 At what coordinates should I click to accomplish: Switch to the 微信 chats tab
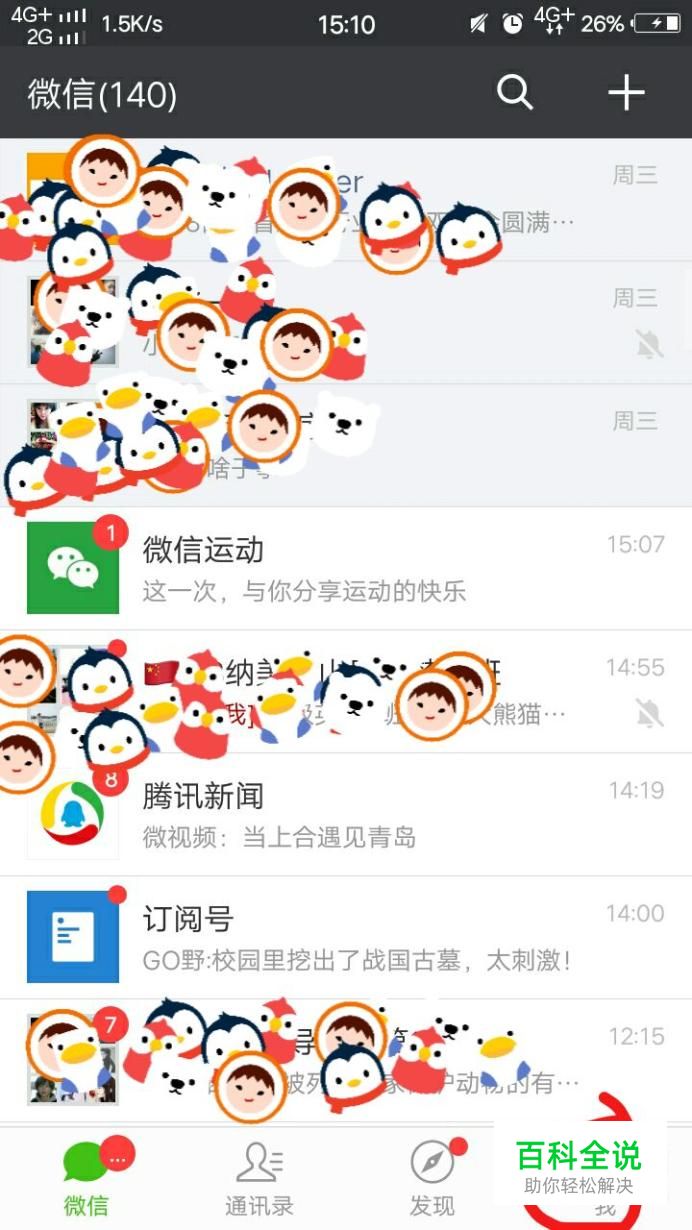coord(87,1178)
